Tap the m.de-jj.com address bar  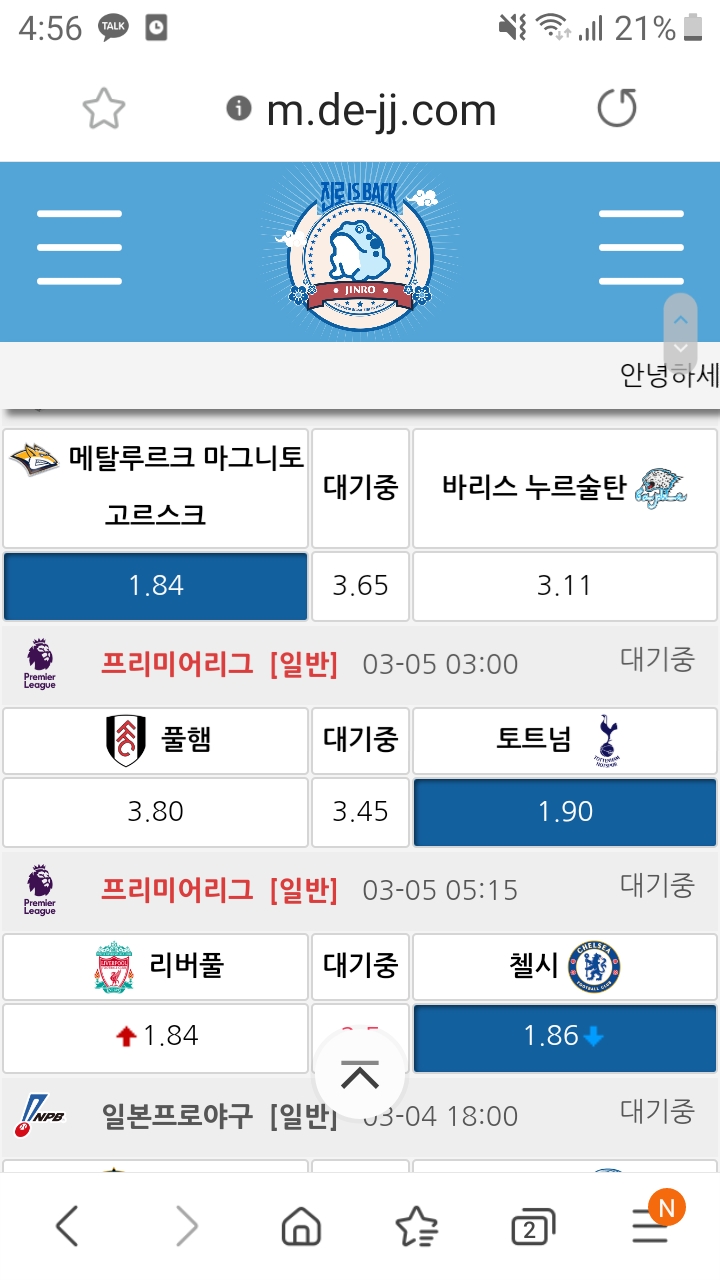click(380, 110)
